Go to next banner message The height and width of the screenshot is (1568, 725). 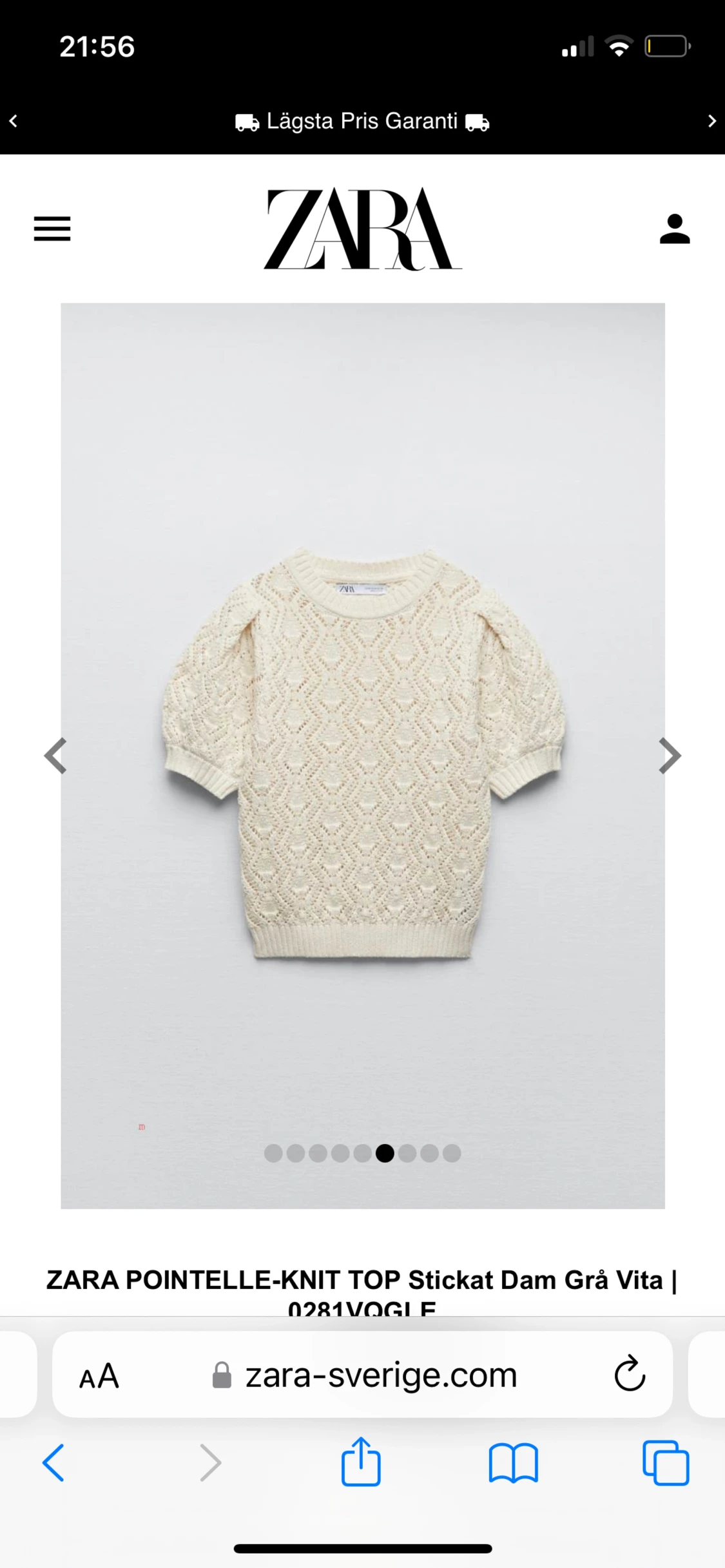[x=711, y=121]
